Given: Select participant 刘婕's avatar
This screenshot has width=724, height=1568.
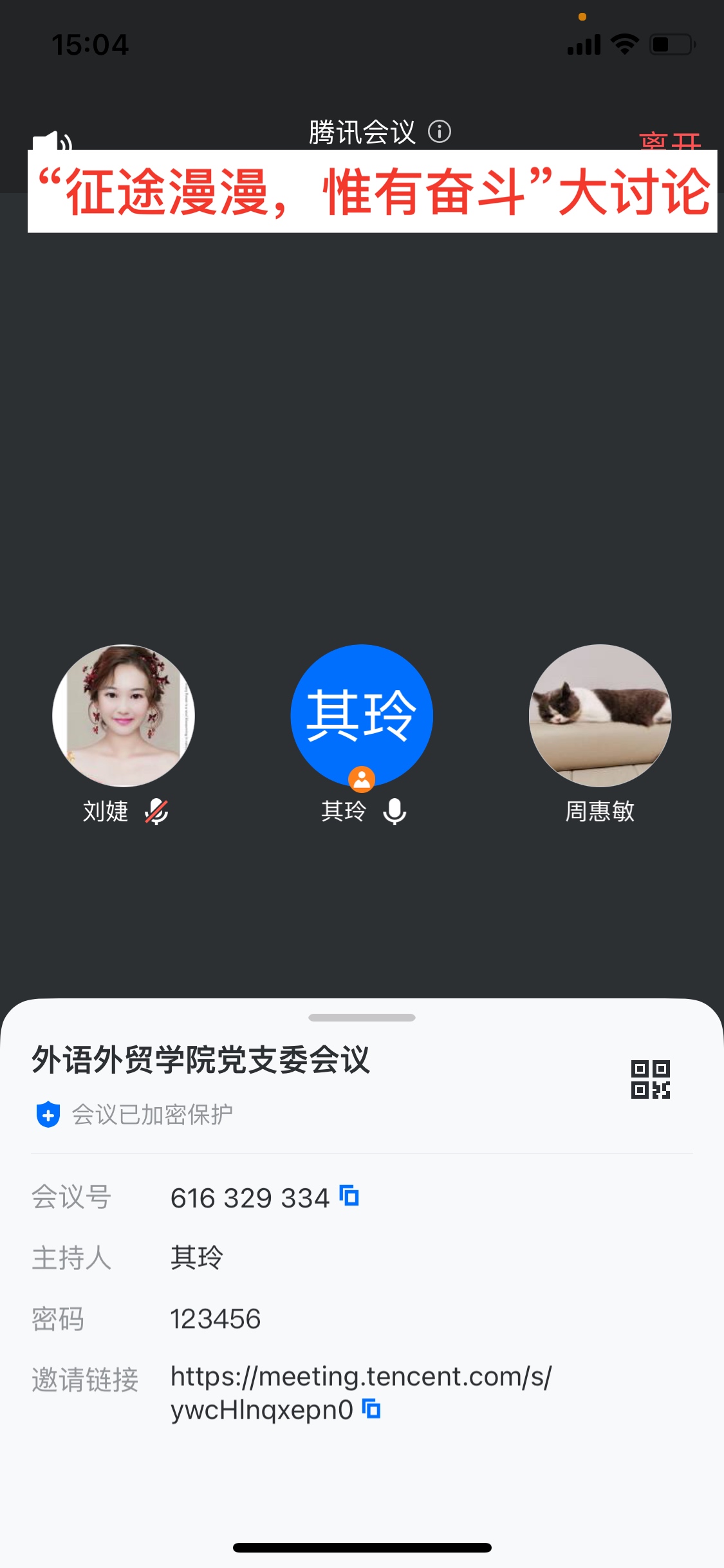Looking at the screenshot, I should pos(124,715).
